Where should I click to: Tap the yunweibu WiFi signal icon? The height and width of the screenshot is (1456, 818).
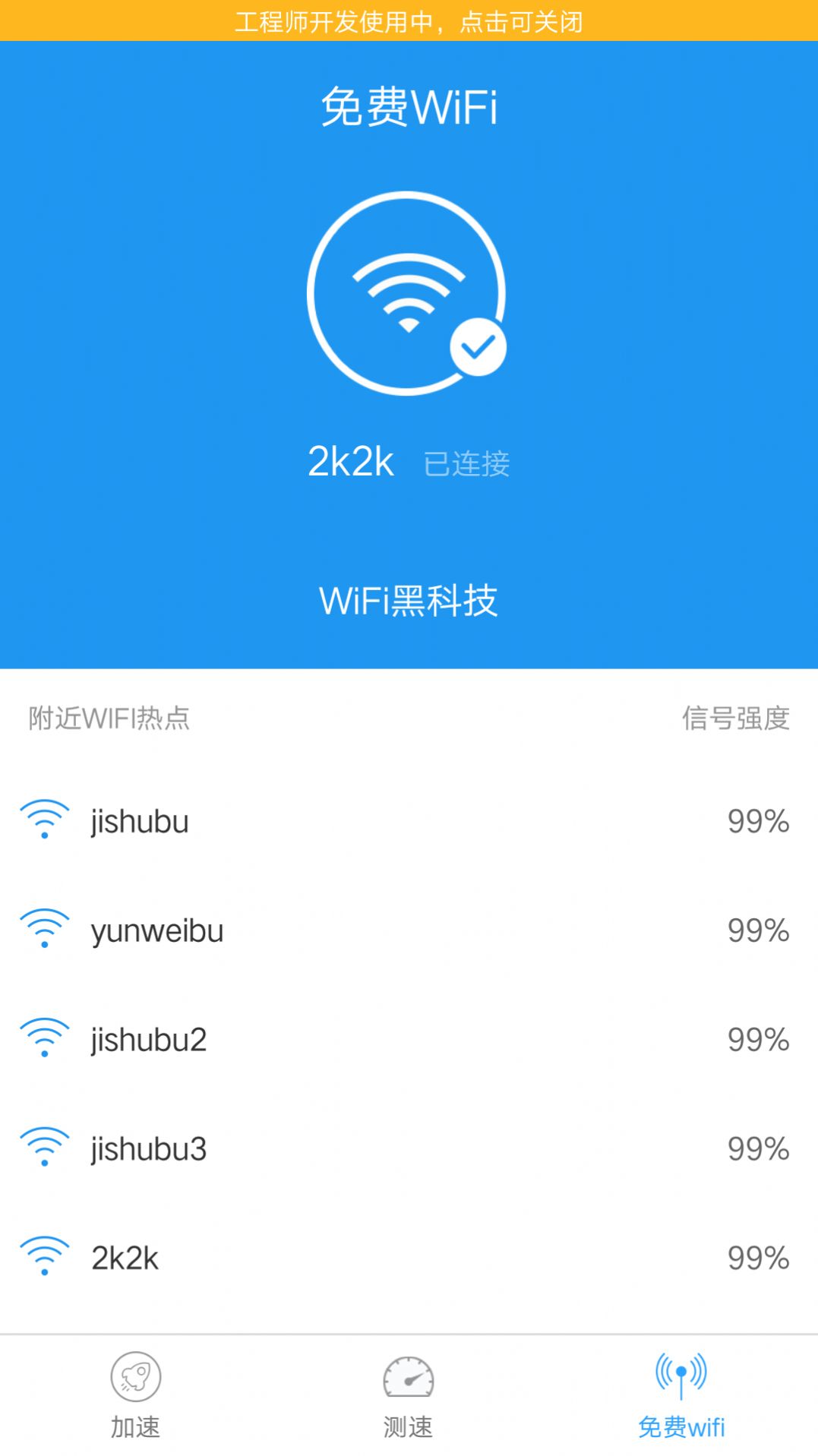pos(44,930)
